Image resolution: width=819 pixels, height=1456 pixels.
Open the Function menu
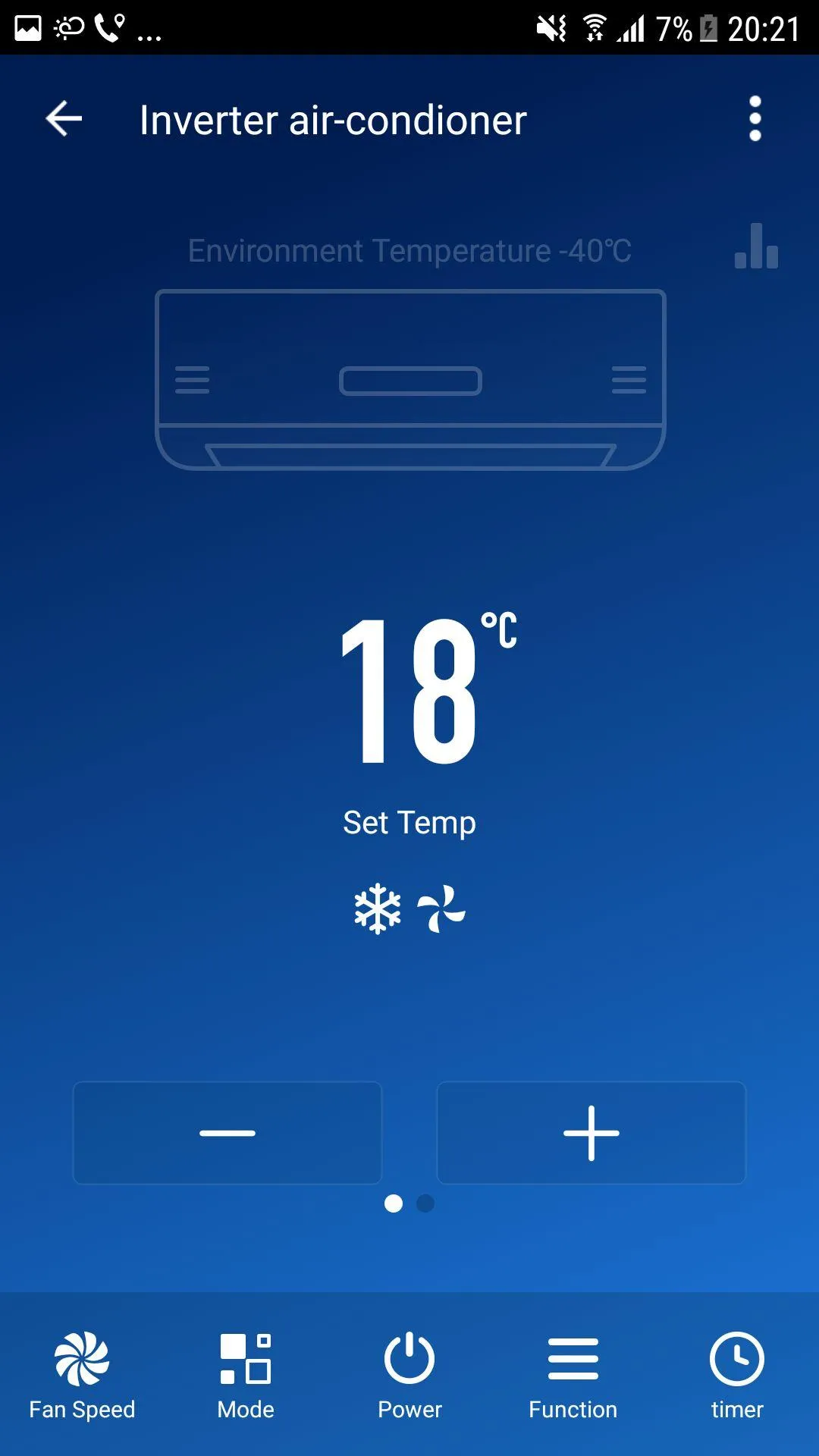[x=573, y=1374]
